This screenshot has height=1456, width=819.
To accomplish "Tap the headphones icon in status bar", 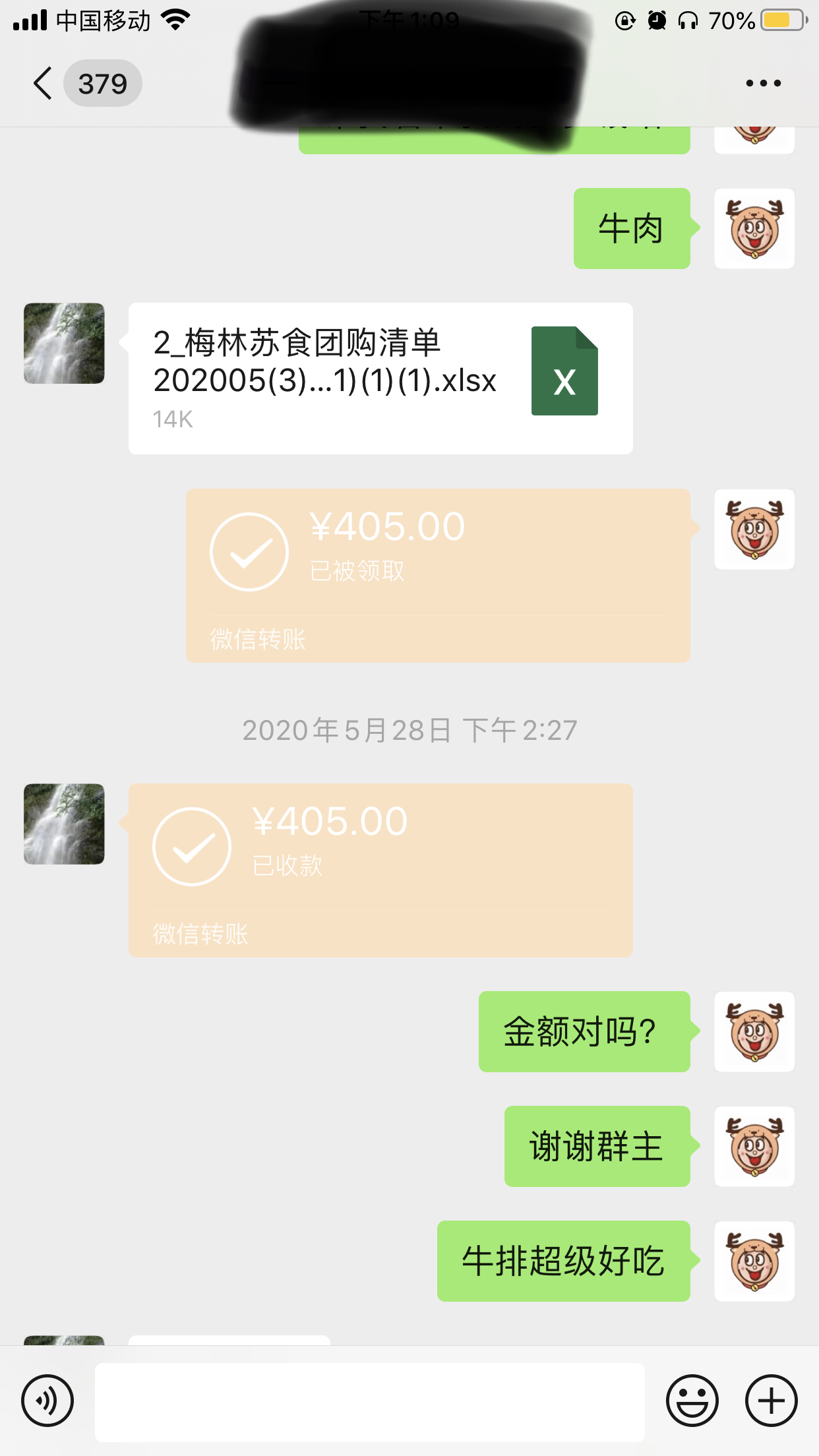I will [688, 20].
